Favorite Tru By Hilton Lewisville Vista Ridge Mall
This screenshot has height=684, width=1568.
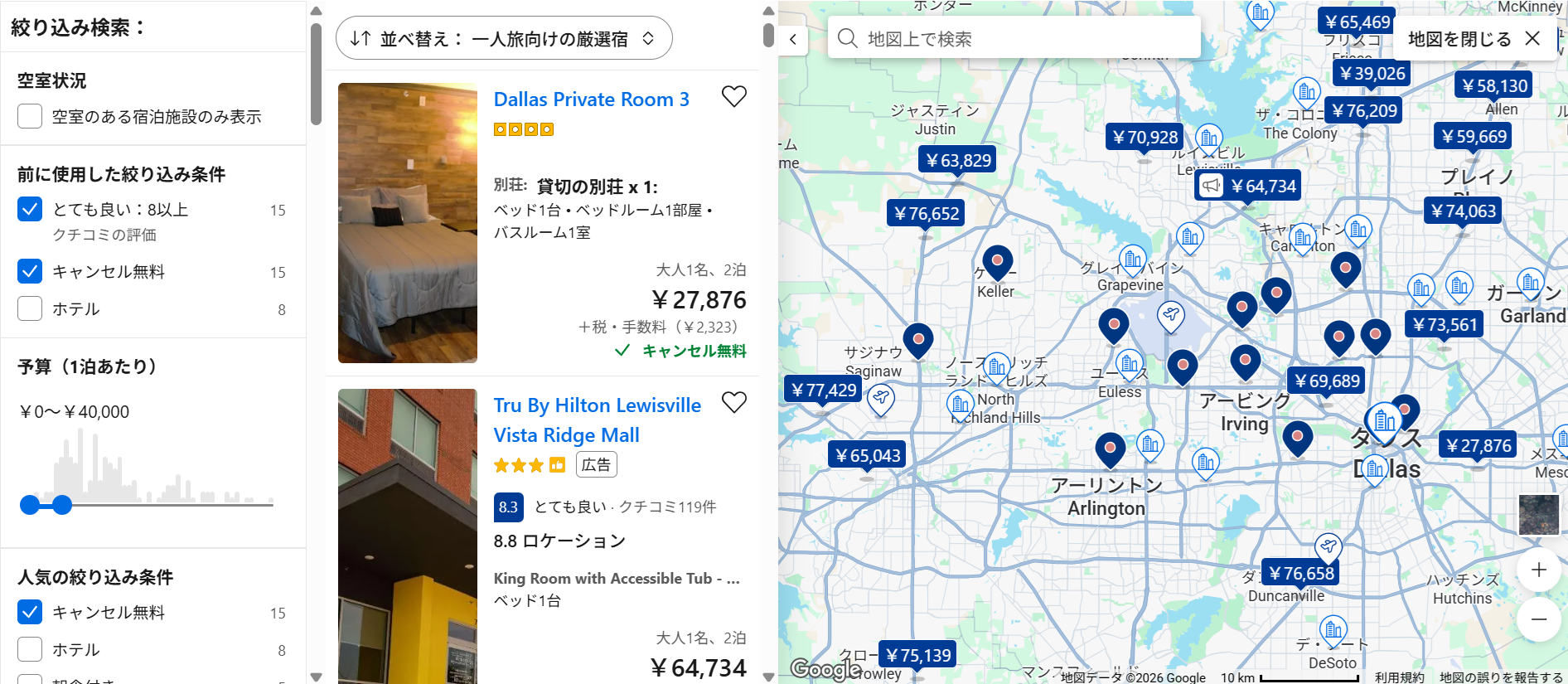tap(733, 403)
